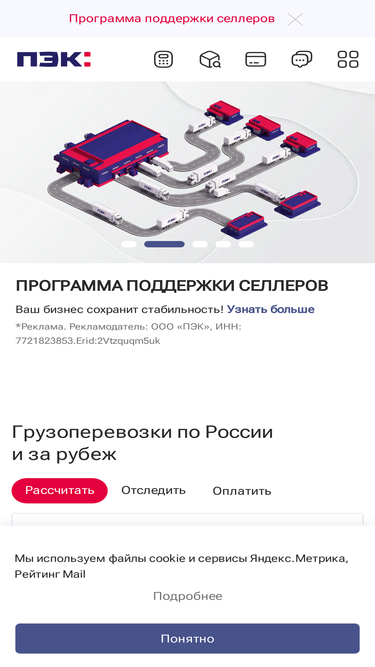Open the cargo tracking box icon
The height and width of the screenshot is (667, 375).
point(210,59)
